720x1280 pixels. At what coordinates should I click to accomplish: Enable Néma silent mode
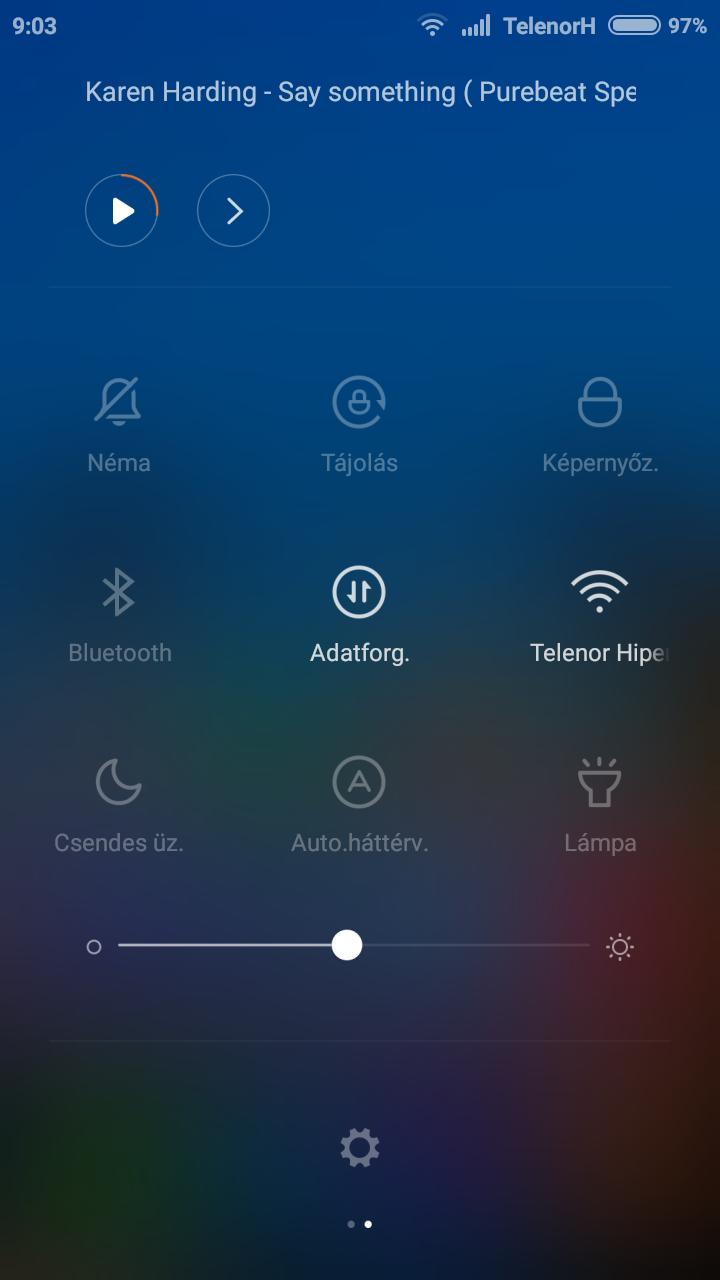119,403
